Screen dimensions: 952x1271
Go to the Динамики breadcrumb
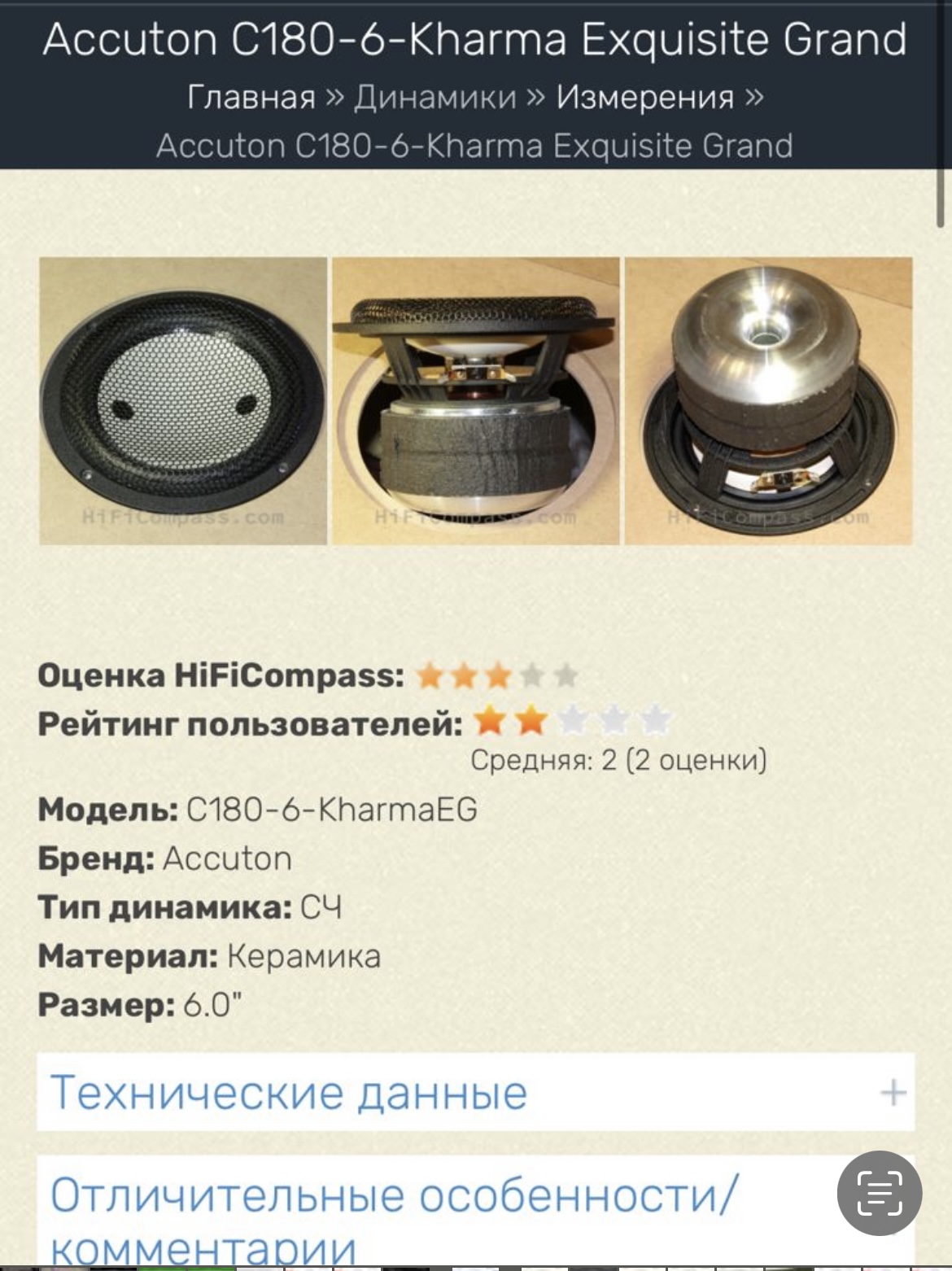[x=435, y=98]
